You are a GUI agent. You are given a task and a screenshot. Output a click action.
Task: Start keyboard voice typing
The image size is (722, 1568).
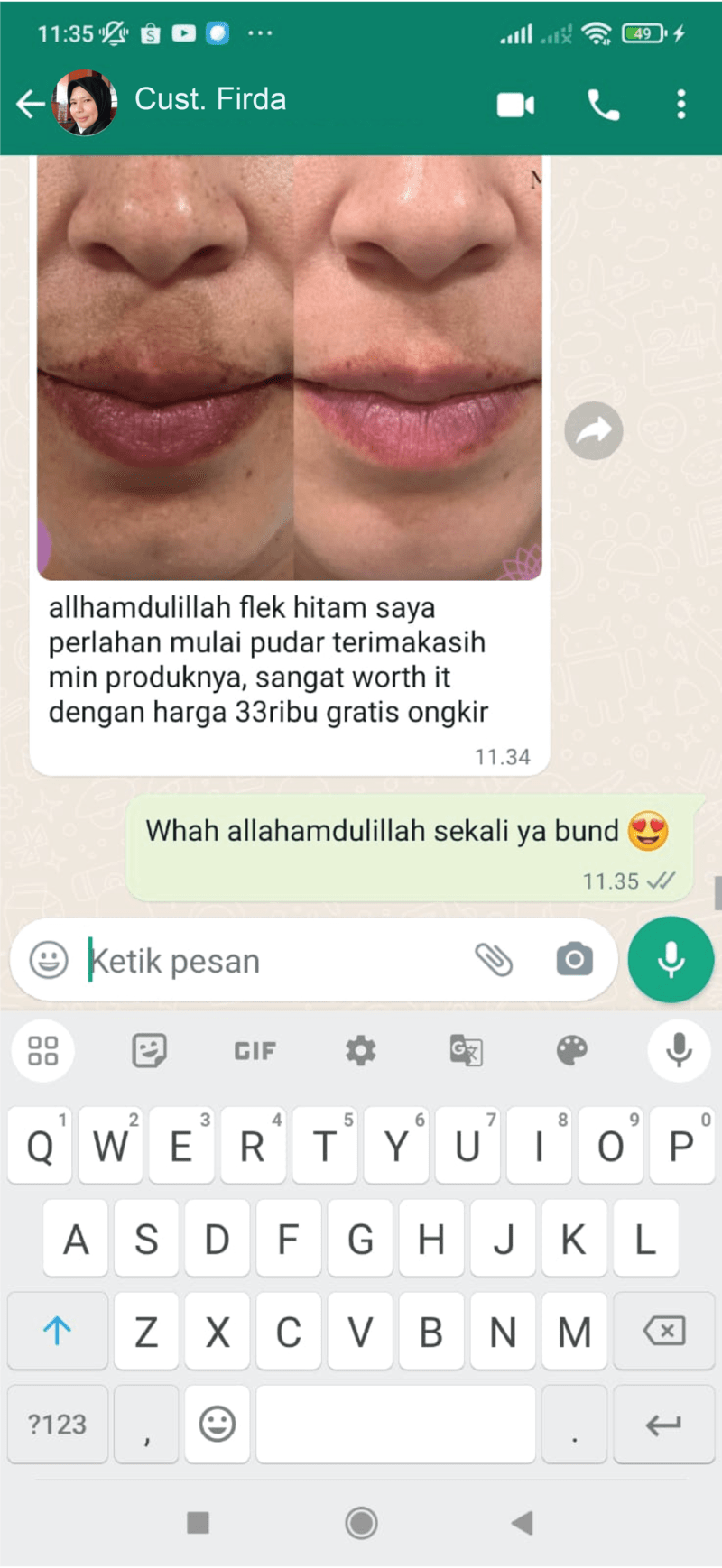[679, 1051]
